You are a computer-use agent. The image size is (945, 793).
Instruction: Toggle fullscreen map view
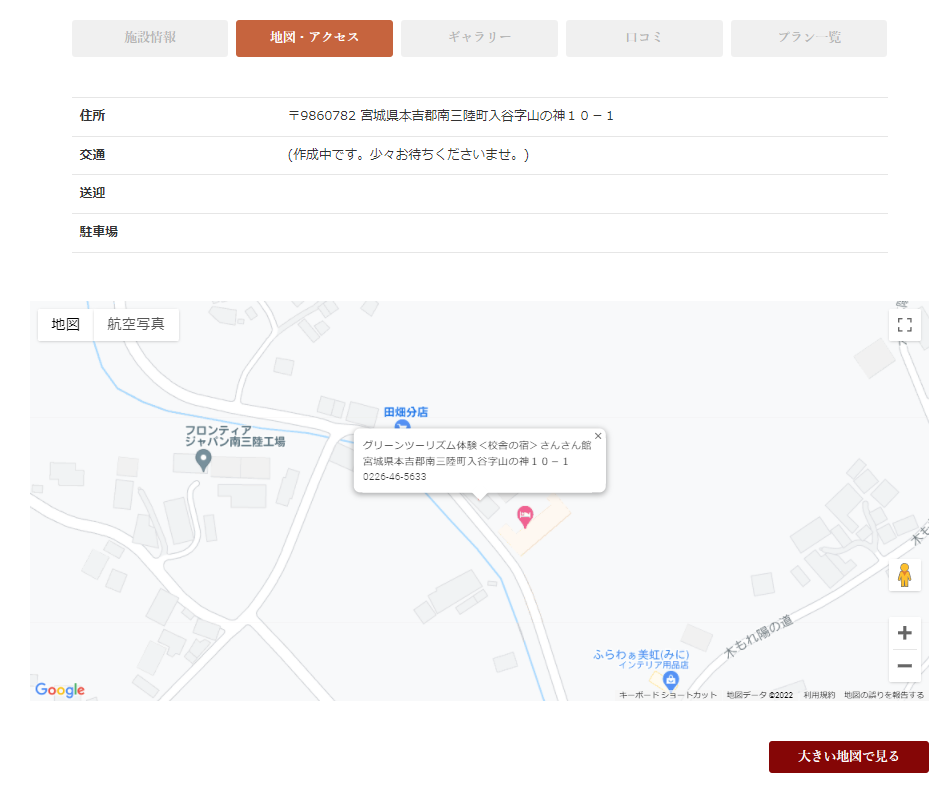pyautogui.click(x=904, y=325)
